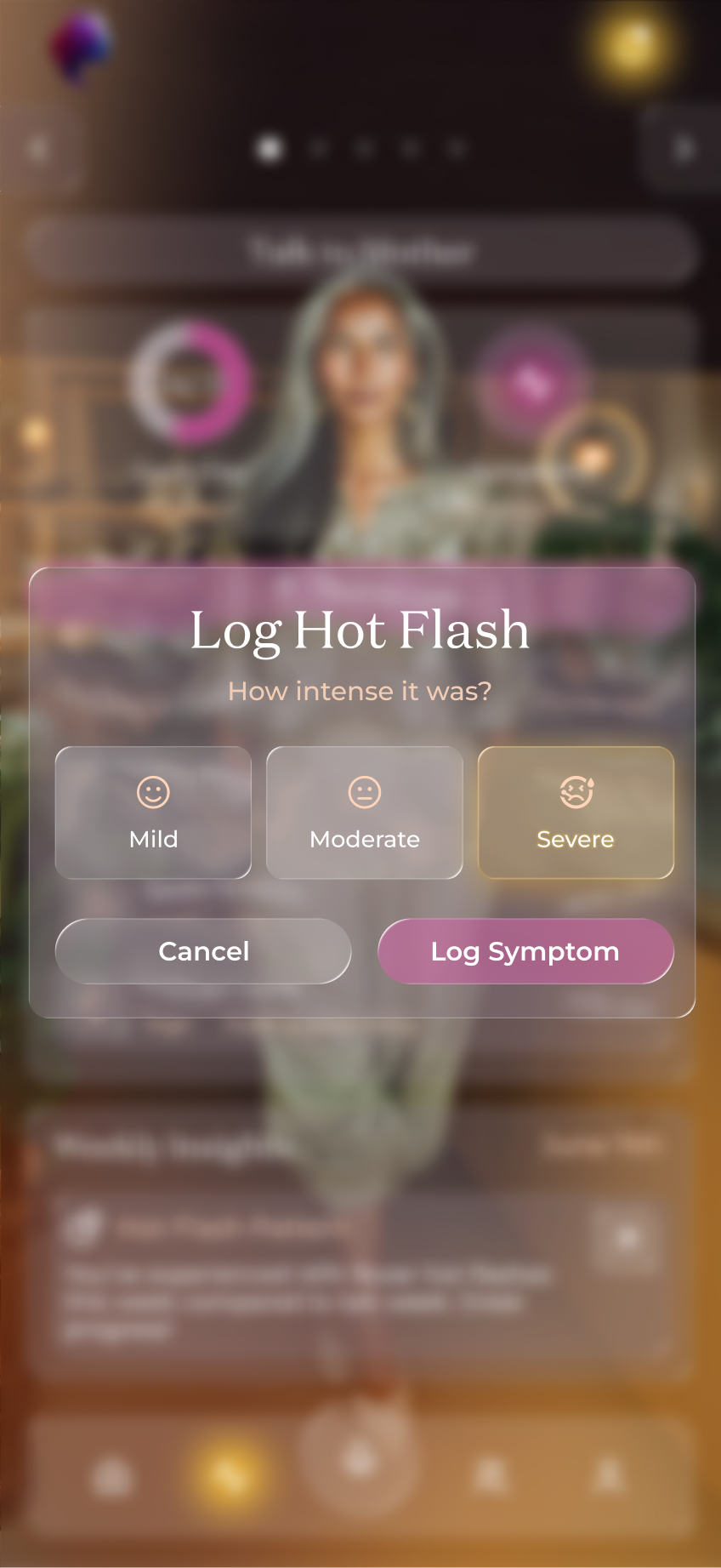Select Mild intensity

coord(153,813)
